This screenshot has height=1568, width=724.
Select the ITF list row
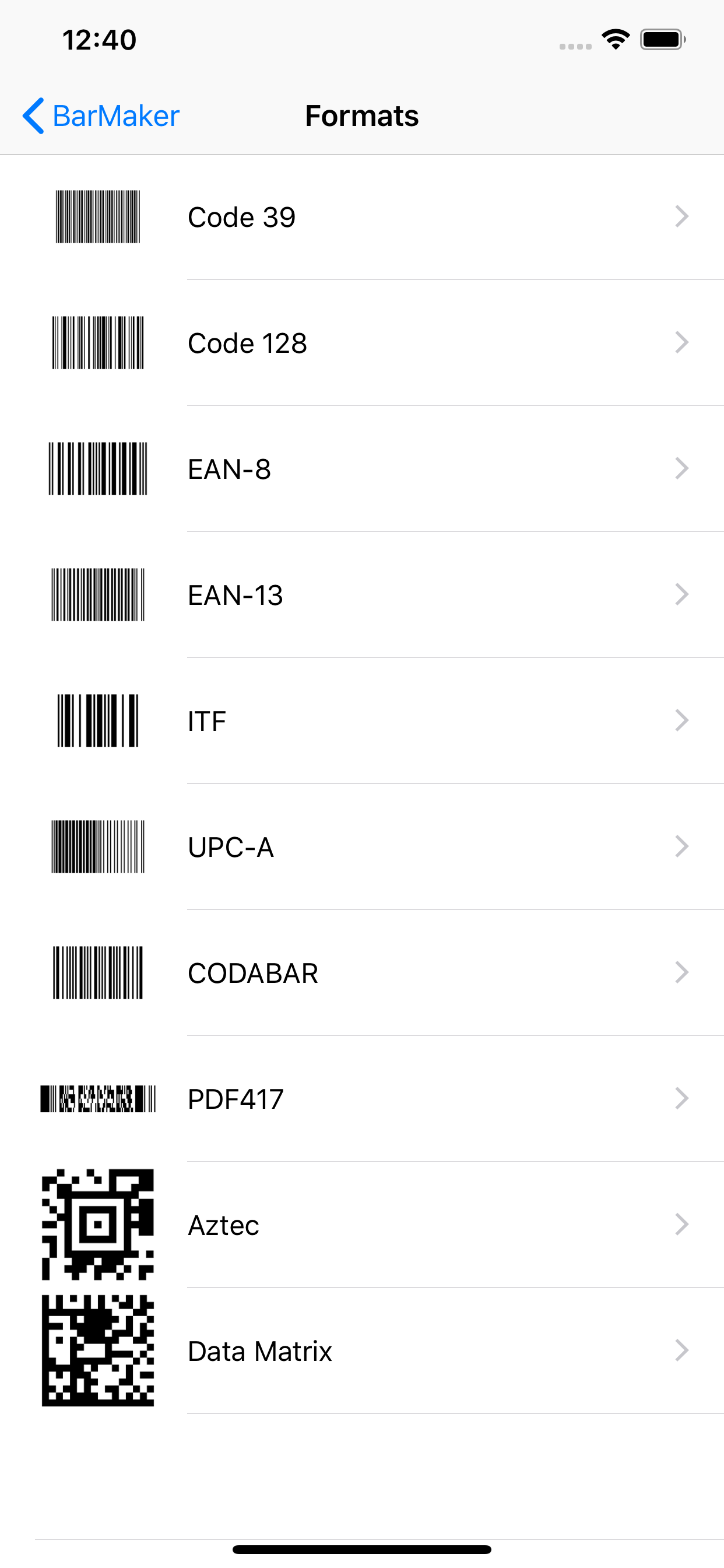(x=365, y=720)
